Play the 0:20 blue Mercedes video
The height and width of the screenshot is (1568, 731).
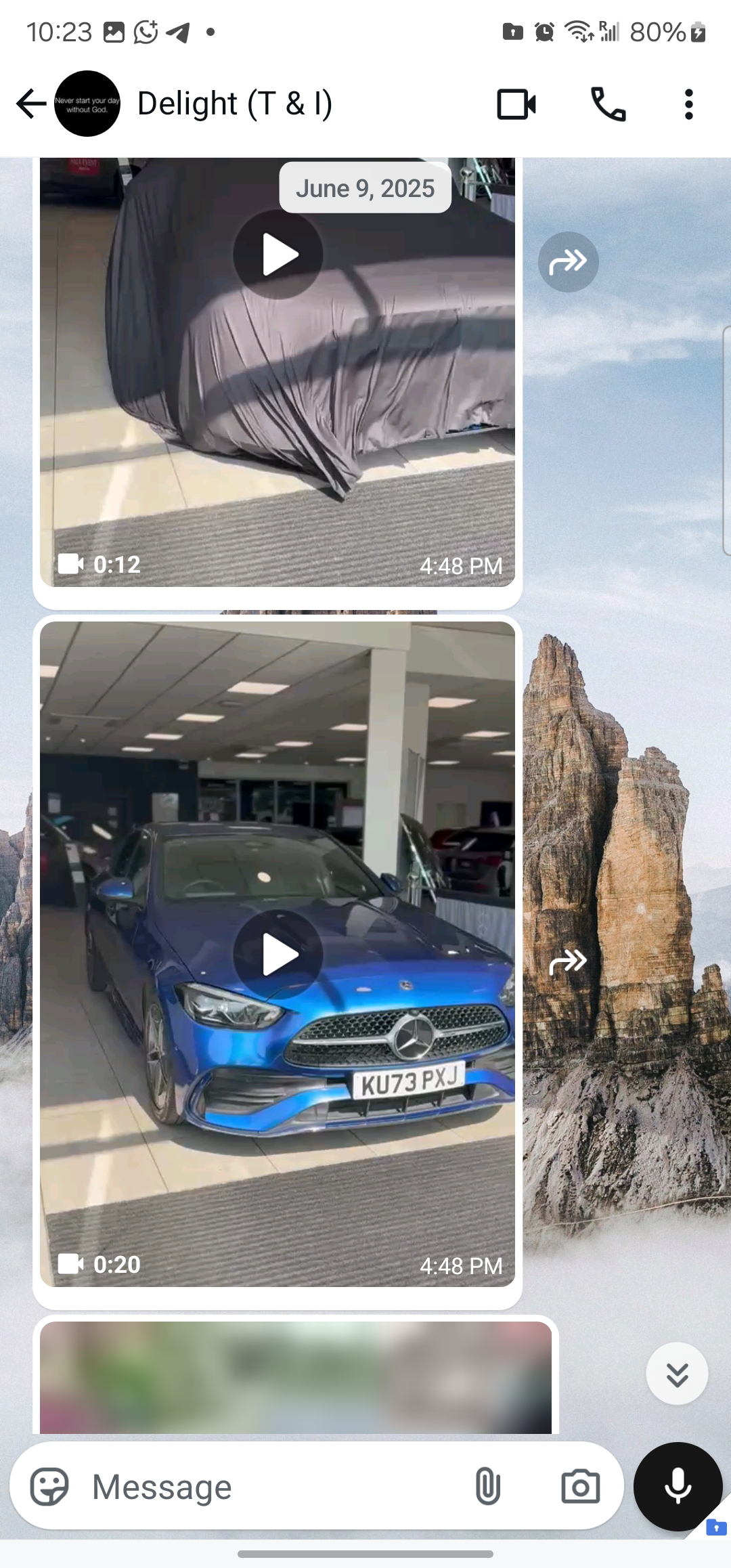278,954
